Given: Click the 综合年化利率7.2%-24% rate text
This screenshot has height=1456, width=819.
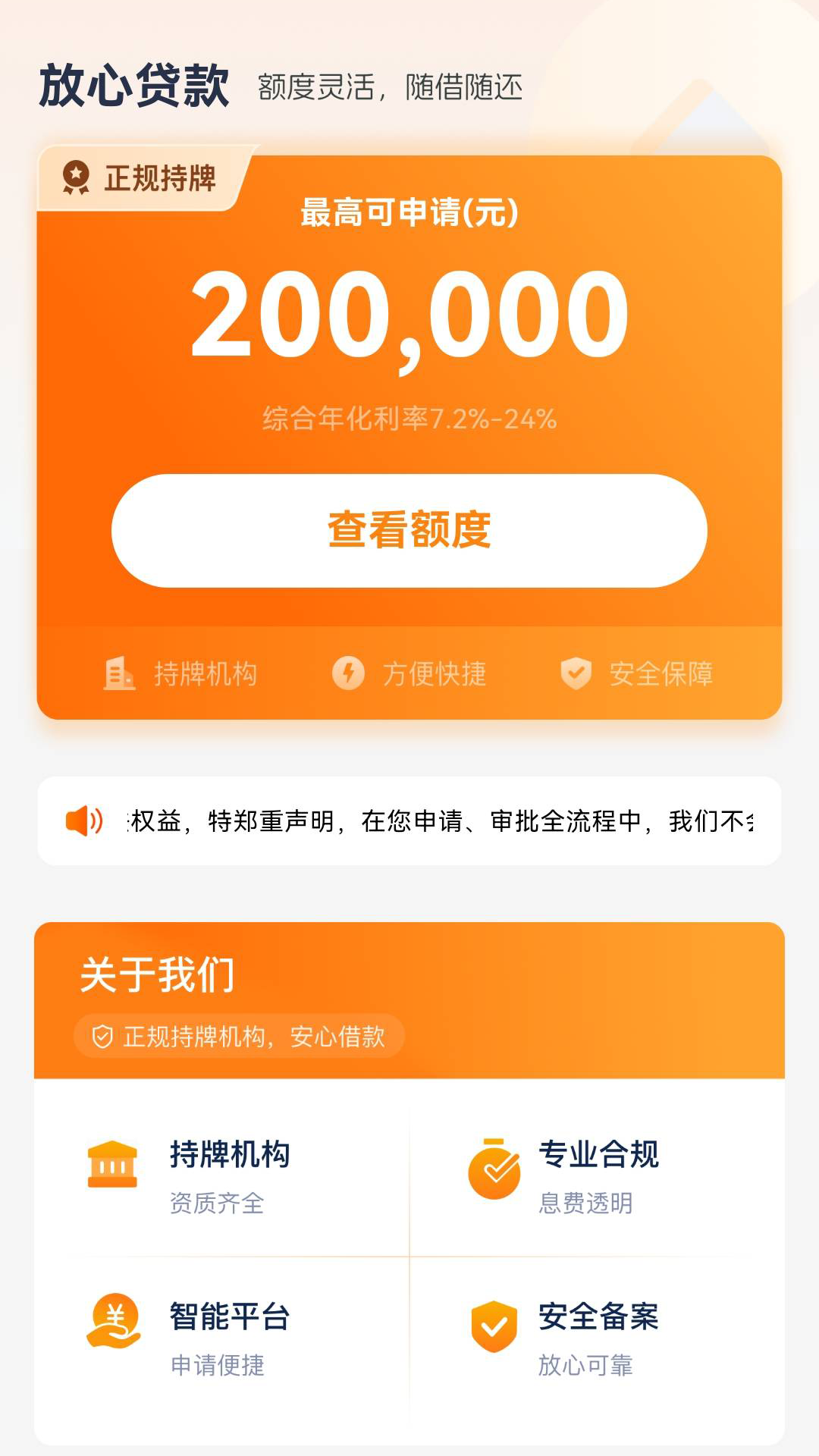Looking at the screenshot, I should click(409, 416).
